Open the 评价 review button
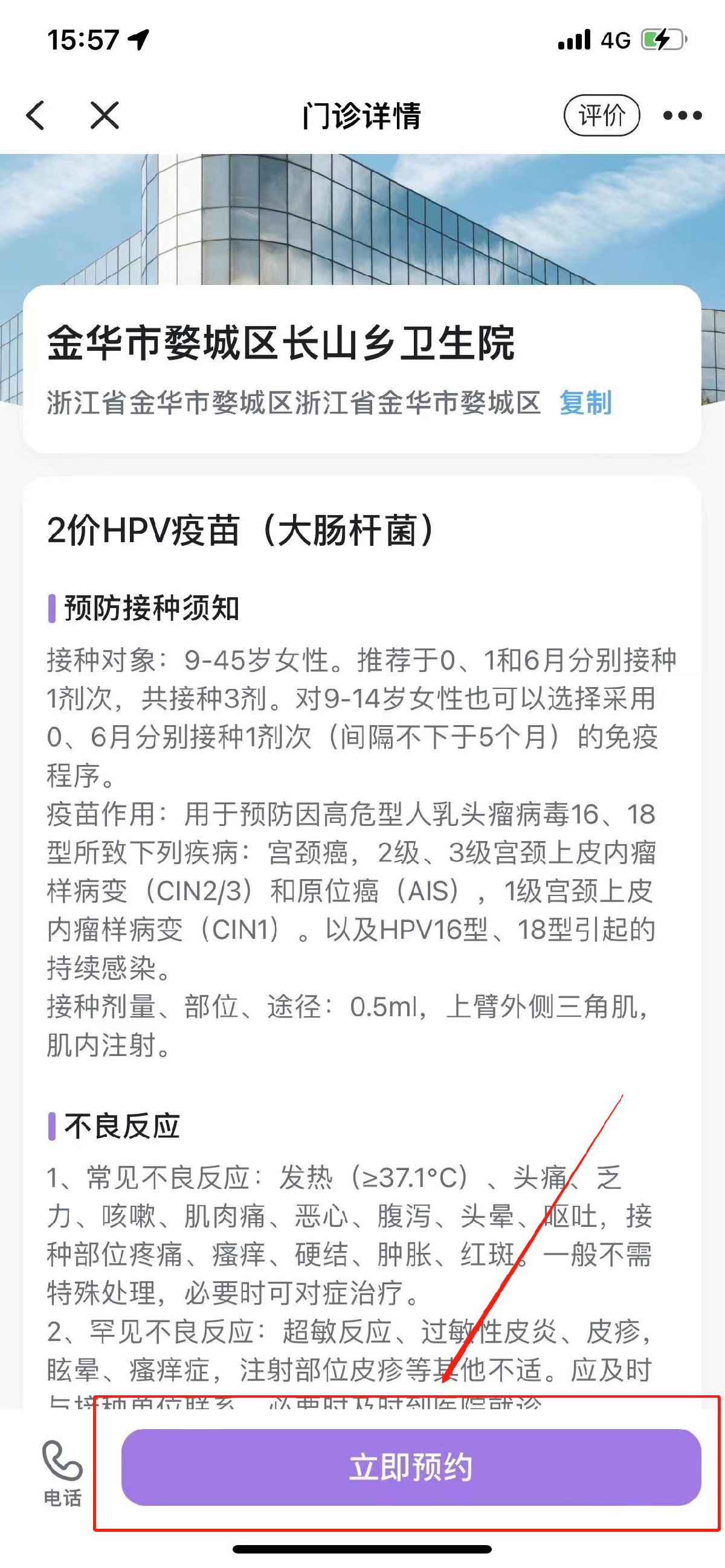The height and width of the screenshot is (1568, 725). click(601, 115)
